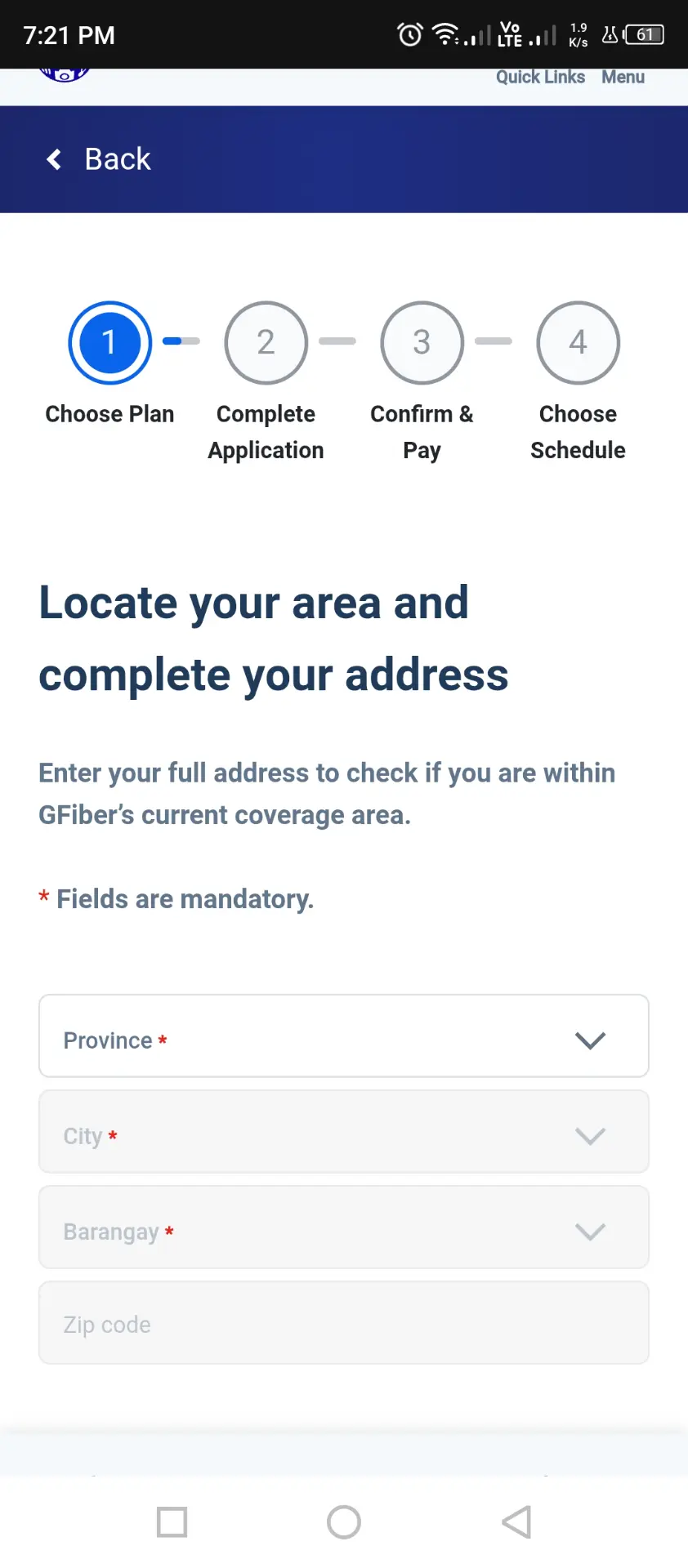Expand the City dropdown
Screen dimensions: 688x1568
tap(344, 1131)
